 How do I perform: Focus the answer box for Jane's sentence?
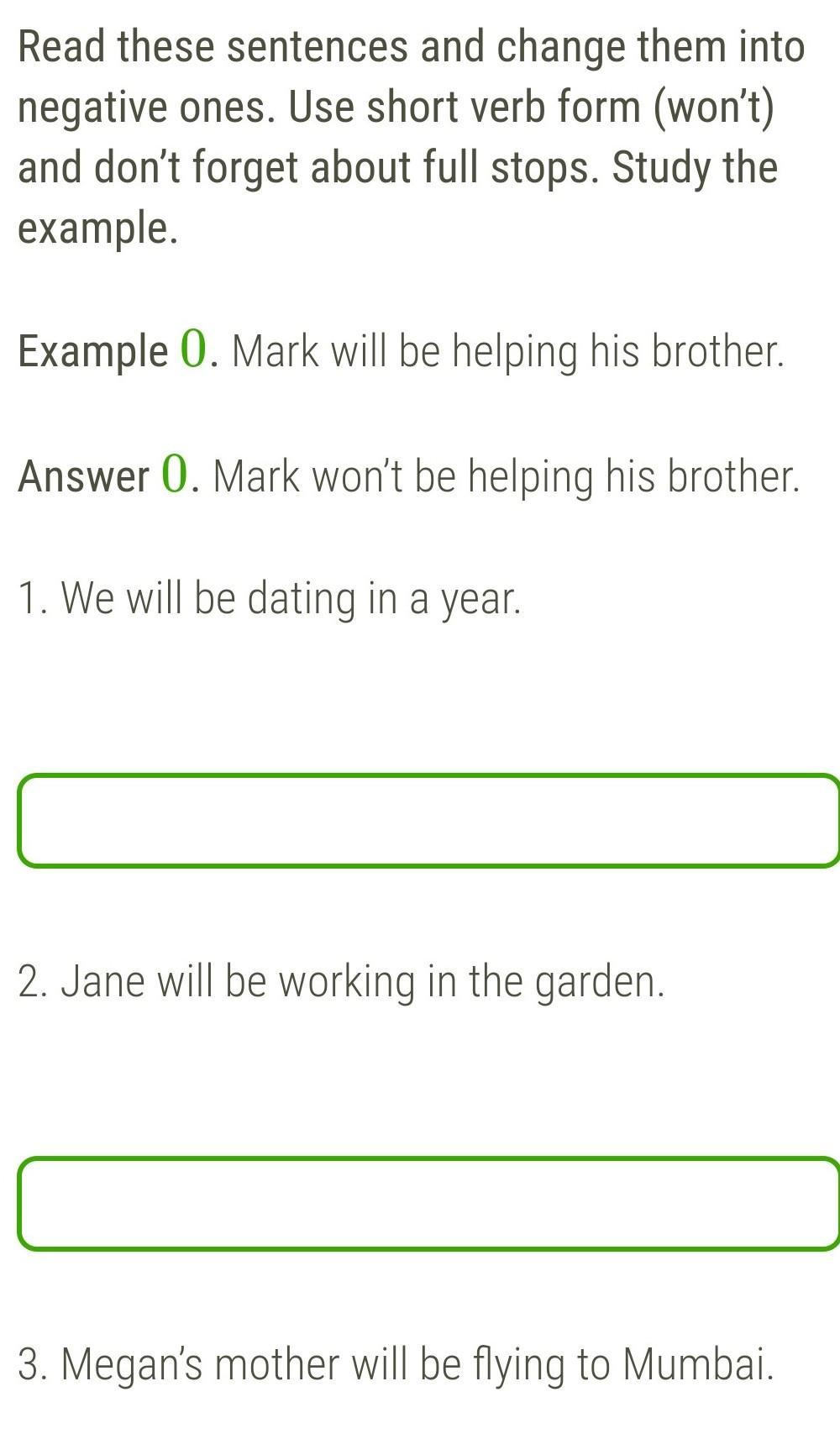[428, 1203]
